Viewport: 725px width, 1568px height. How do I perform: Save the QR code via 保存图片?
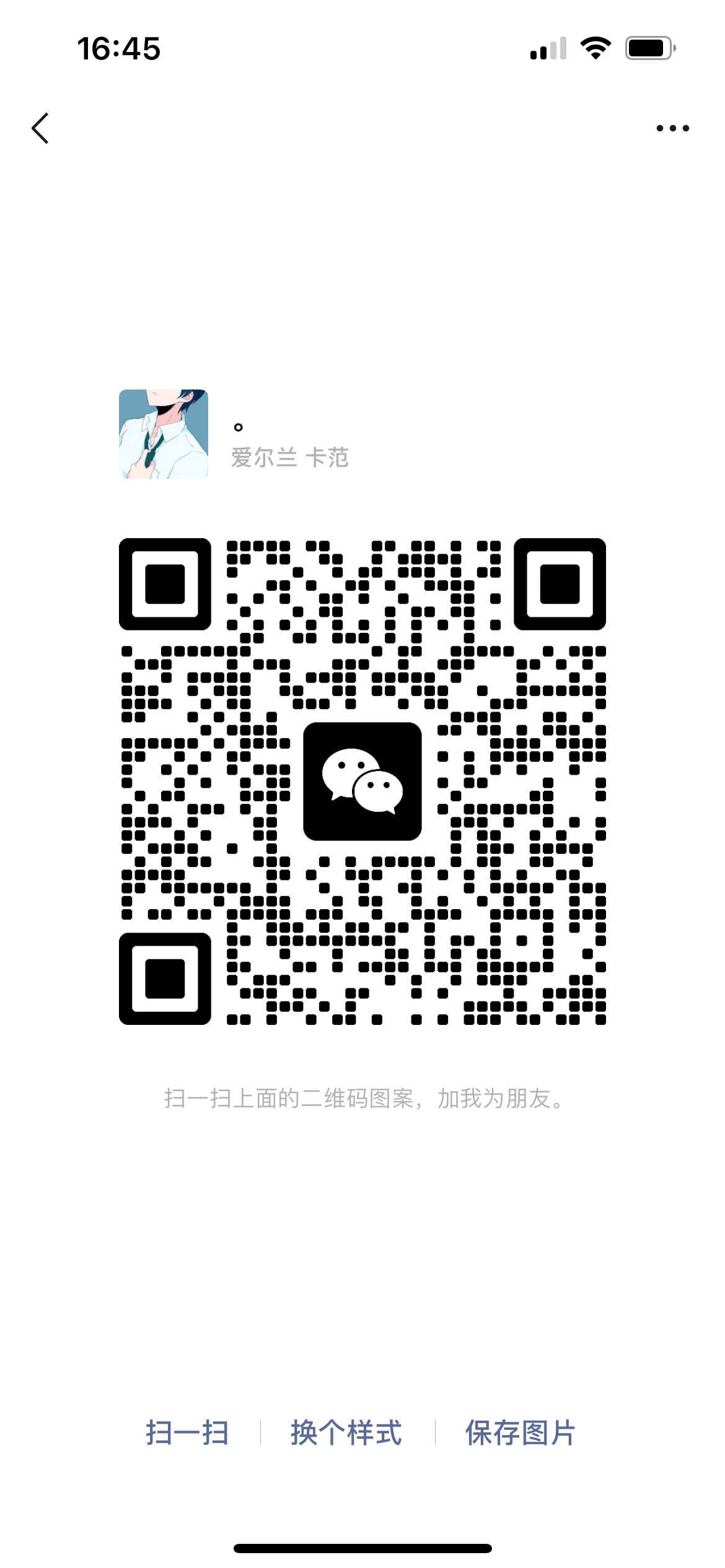(521, 1432)
